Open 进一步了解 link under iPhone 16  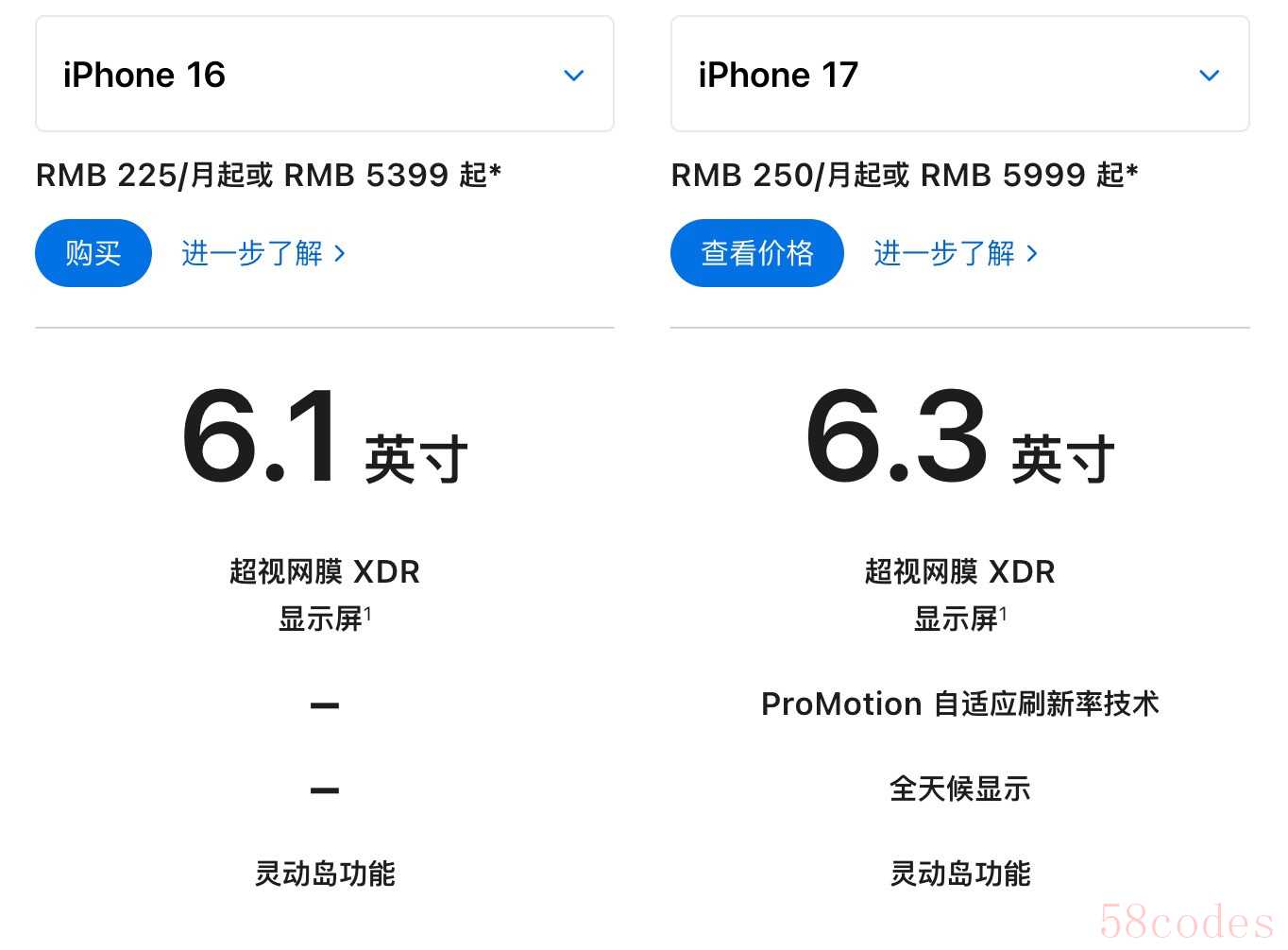263,253
